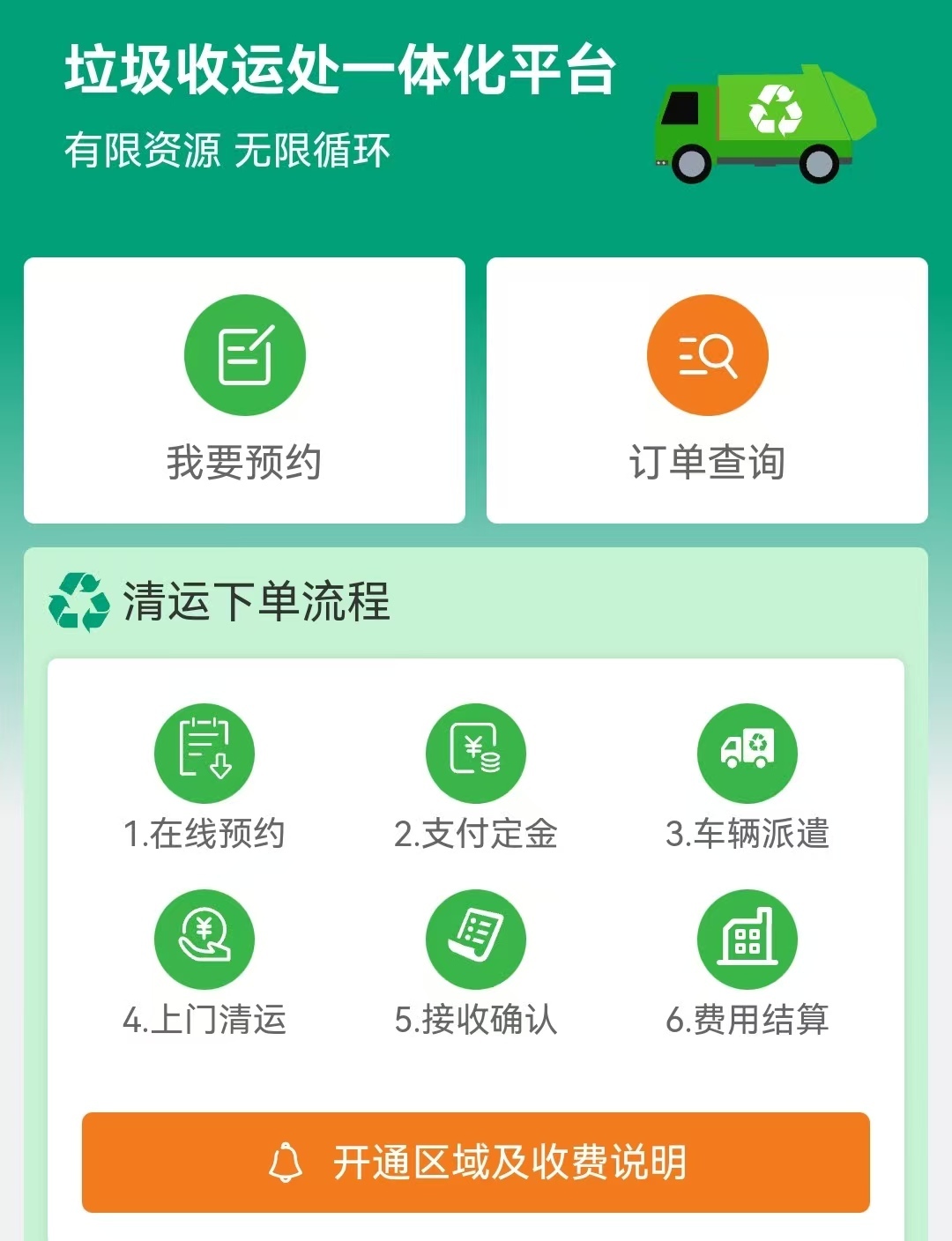Click step label 6.费用结算
This screenshot has width=952, height=1241.
[x=747, y=1021]
